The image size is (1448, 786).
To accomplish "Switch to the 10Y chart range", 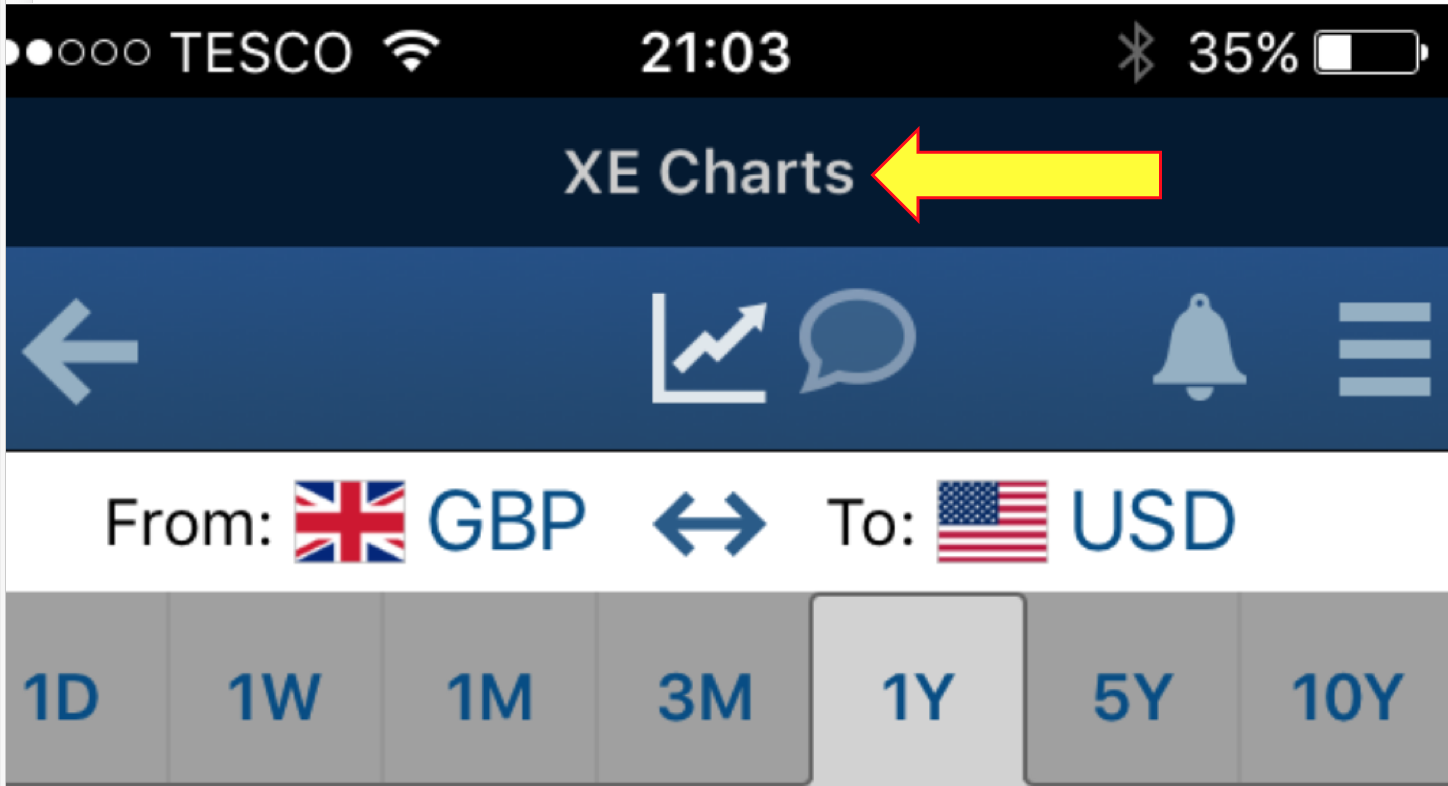I will click(x=1346, y=696).
